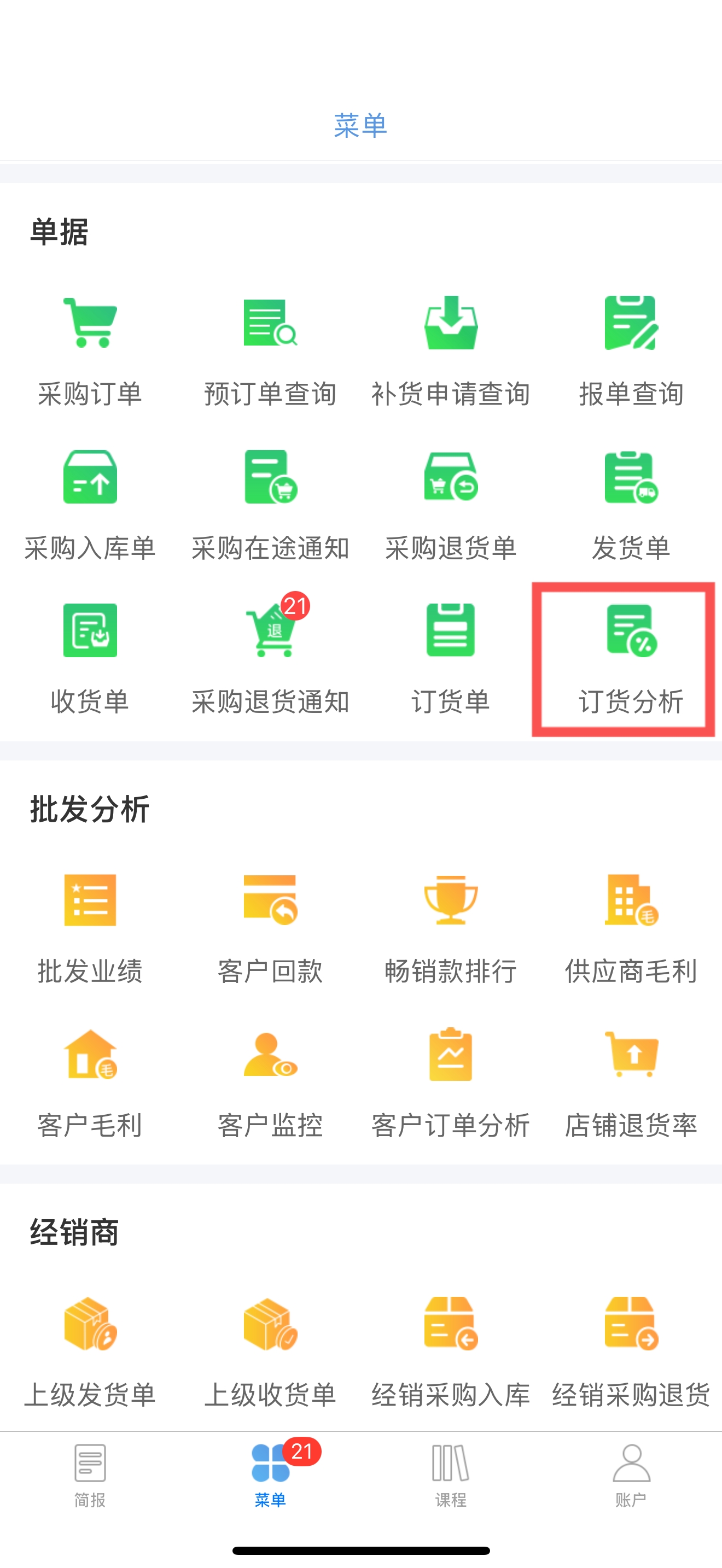Screen dimensions: 722x1568
Task: Open 报单查询
Action: pos(631,352)
